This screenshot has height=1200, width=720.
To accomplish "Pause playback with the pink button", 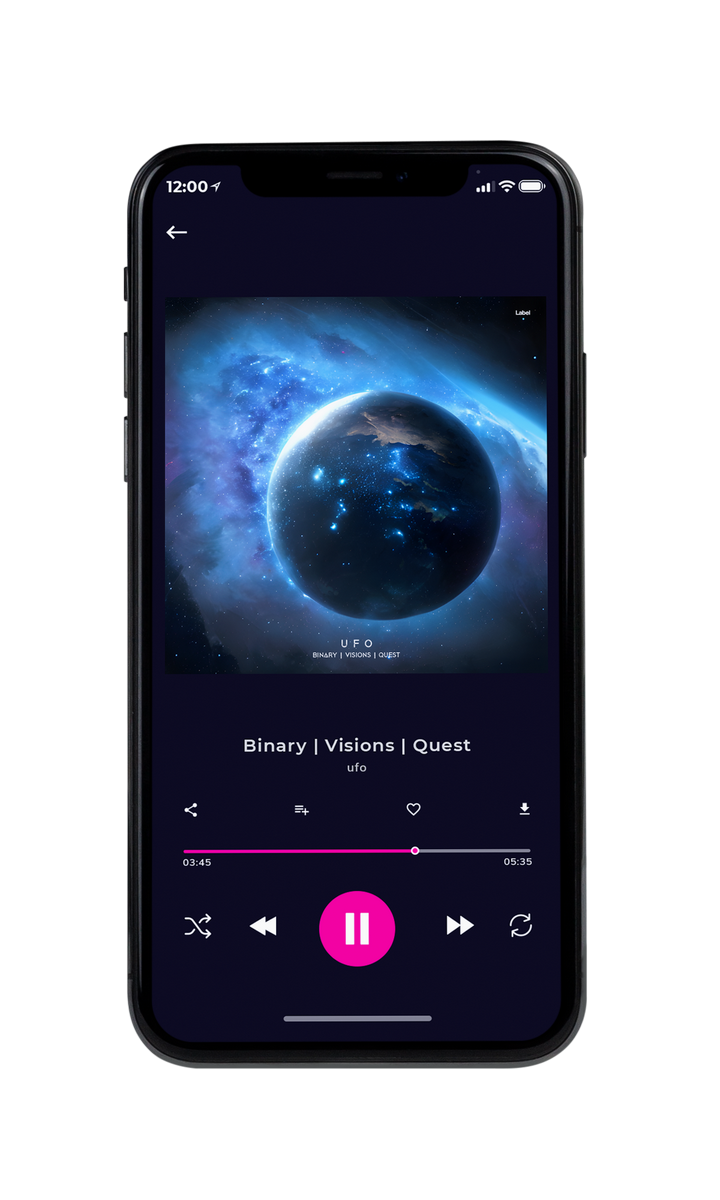I will click(357, 928).
